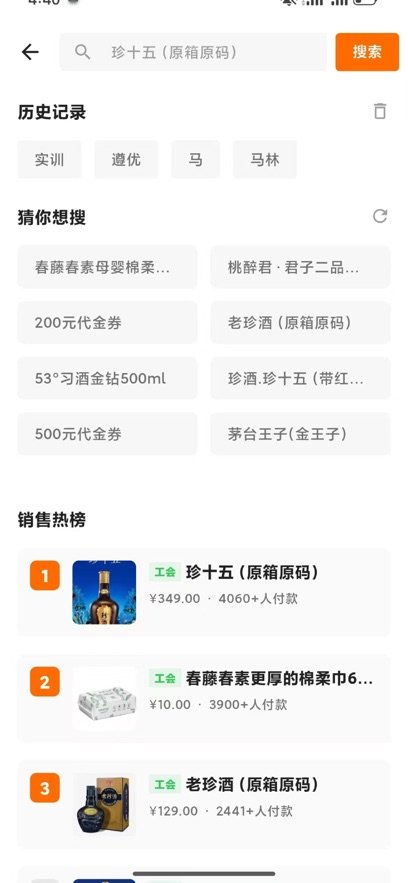Open second-ranked product 春藤春素更厚的棉柔巾

(204, 698)
